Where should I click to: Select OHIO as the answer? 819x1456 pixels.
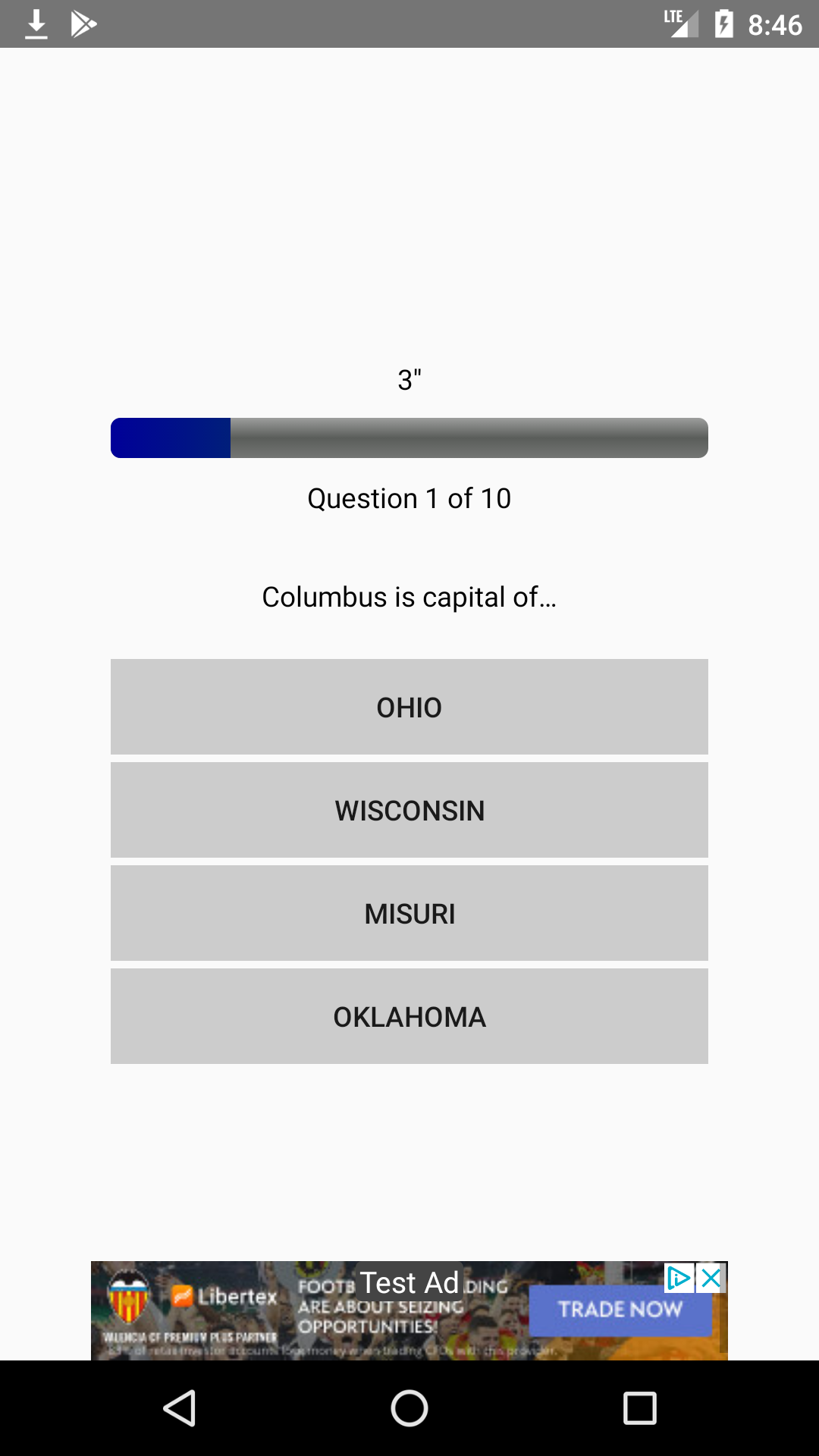click(x=409, y=707)
